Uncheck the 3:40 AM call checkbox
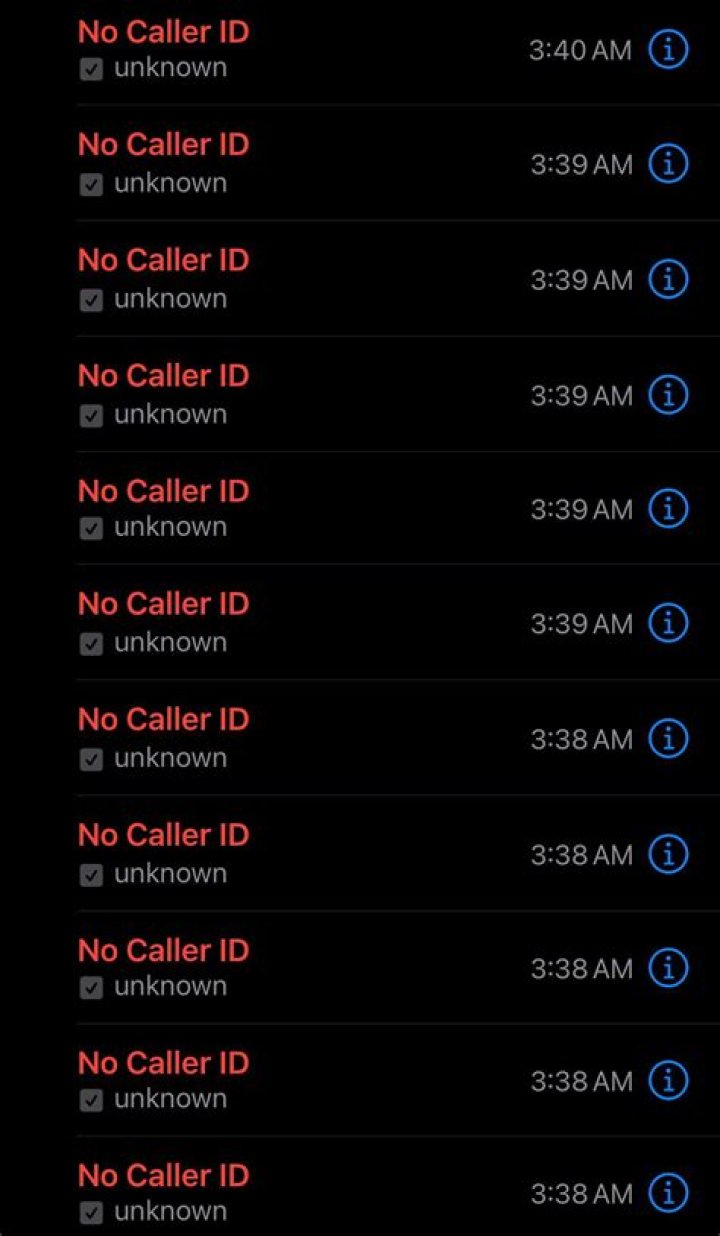Image resolution: width=720 pixels, height=1236 pixels. coord(91,68)
